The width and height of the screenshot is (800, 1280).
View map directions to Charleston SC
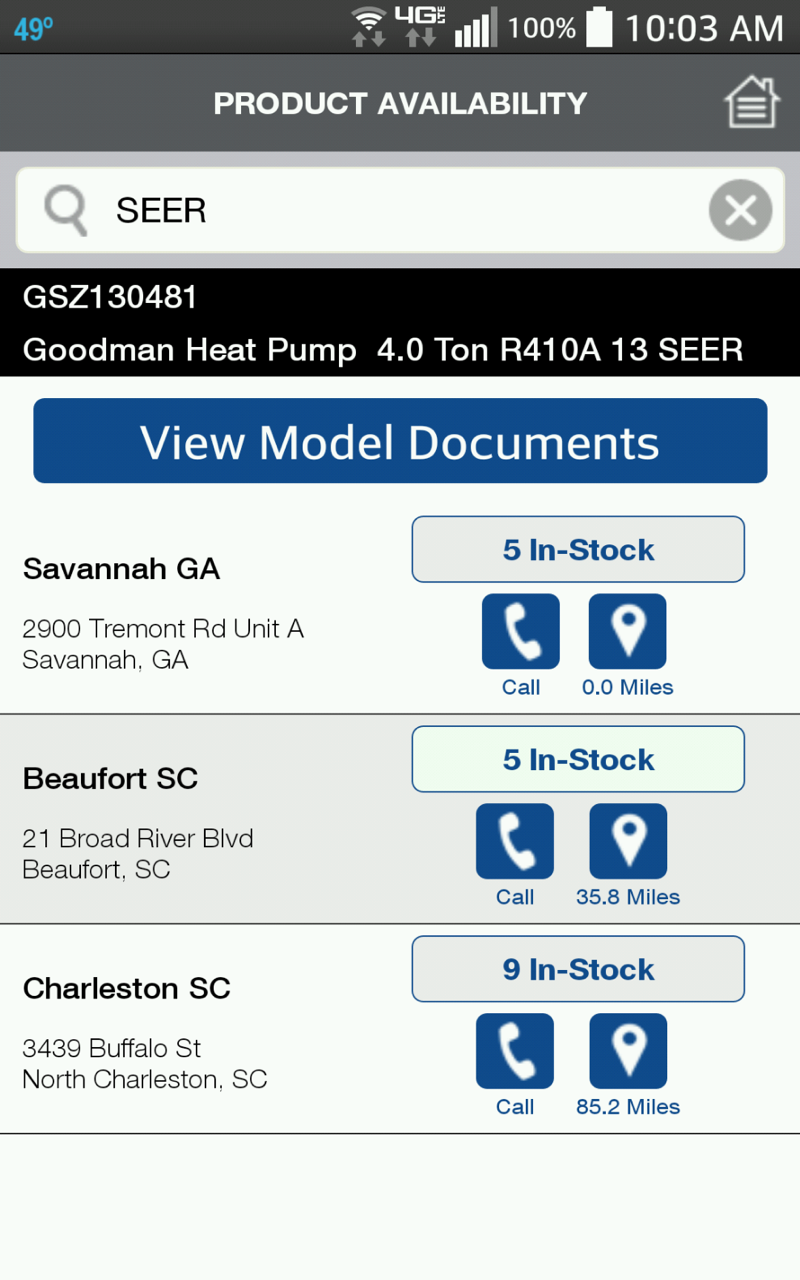click(627, 1052)
